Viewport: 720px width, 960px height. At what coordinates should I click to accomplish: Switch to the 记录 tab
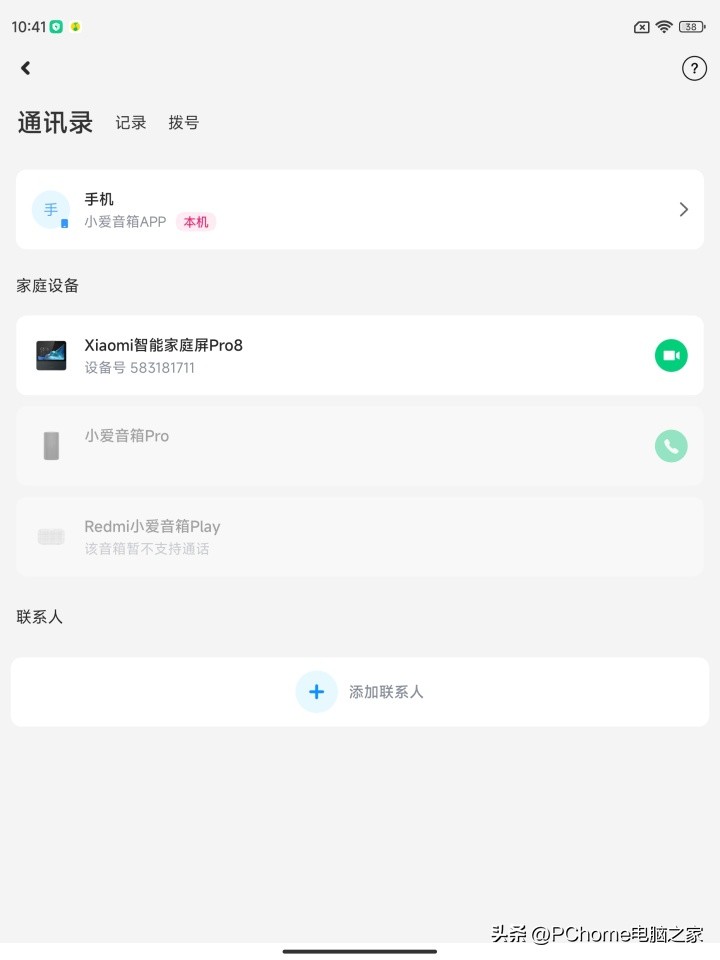pos(130,122)
